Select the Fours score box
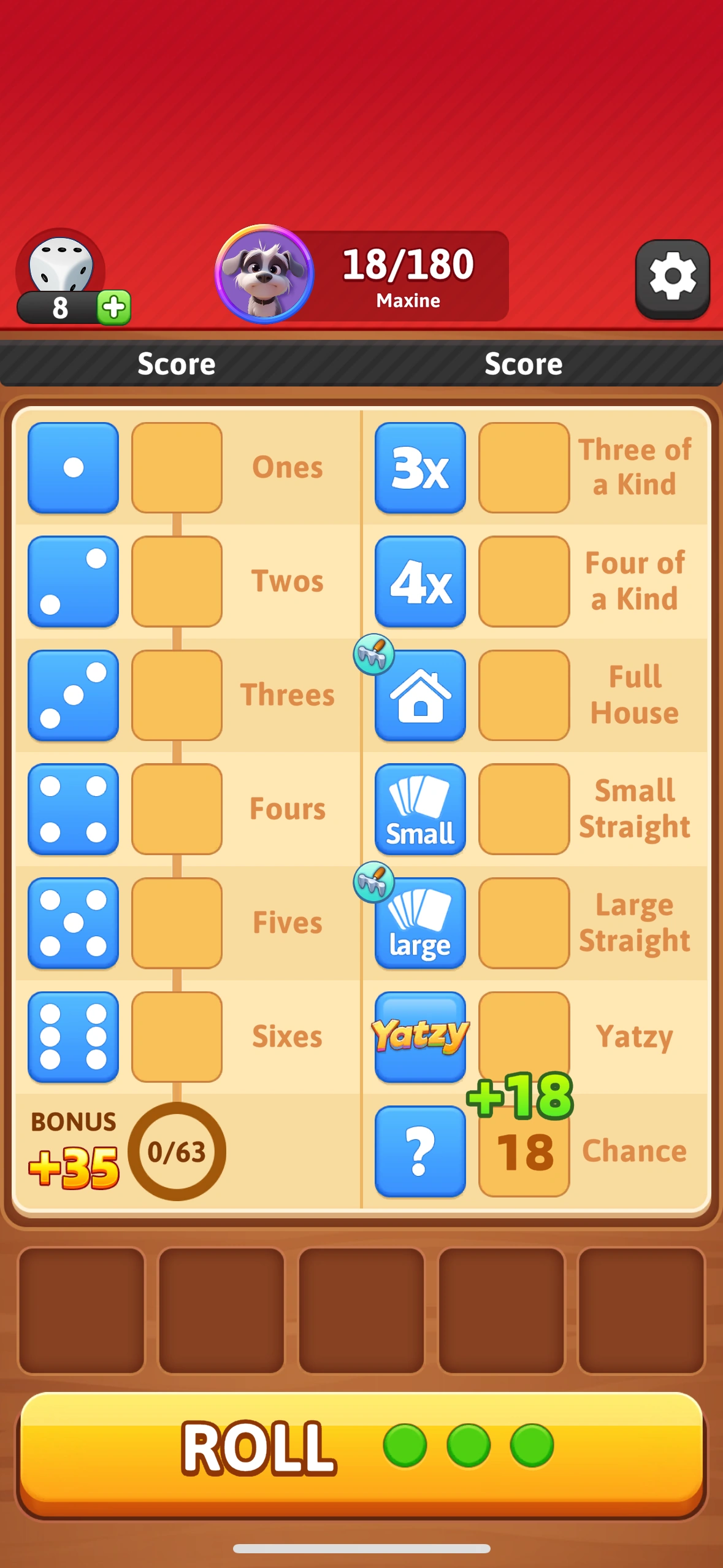The image size is (723, 1568). (x=177, y=809)
